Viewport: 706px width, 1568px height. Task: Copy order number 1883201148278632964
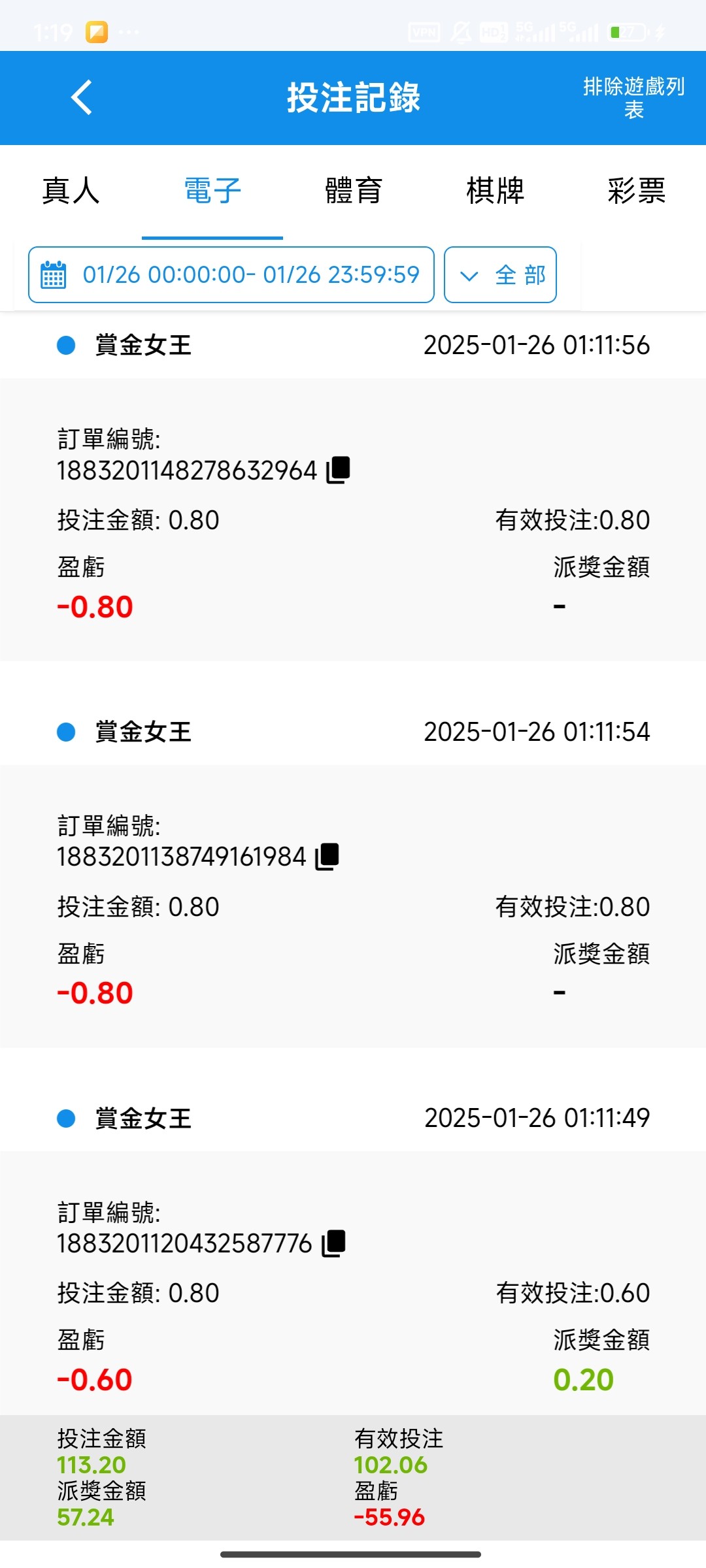[339, 470]
